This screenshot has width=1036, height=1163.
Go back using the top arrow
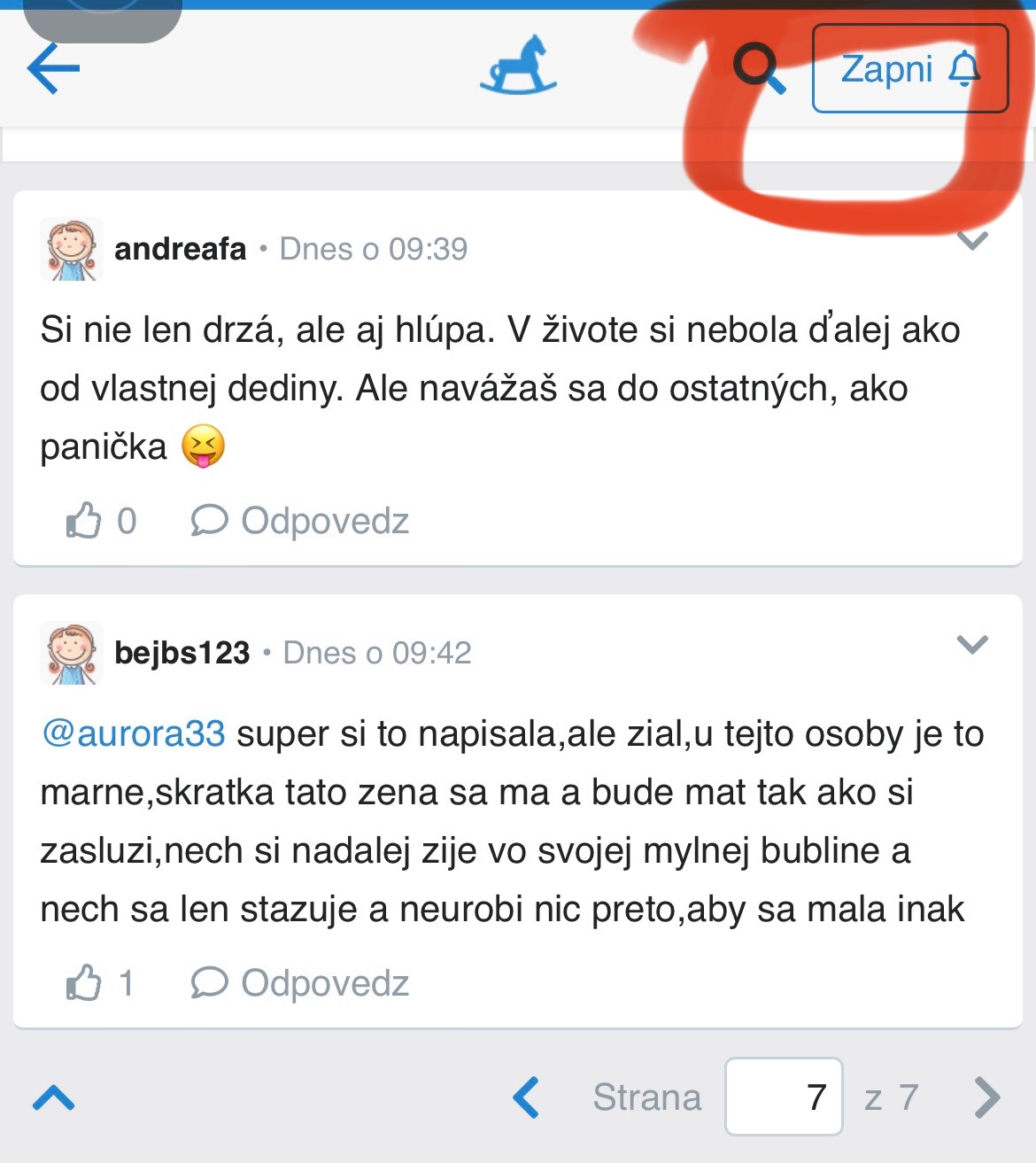[53, 67]
